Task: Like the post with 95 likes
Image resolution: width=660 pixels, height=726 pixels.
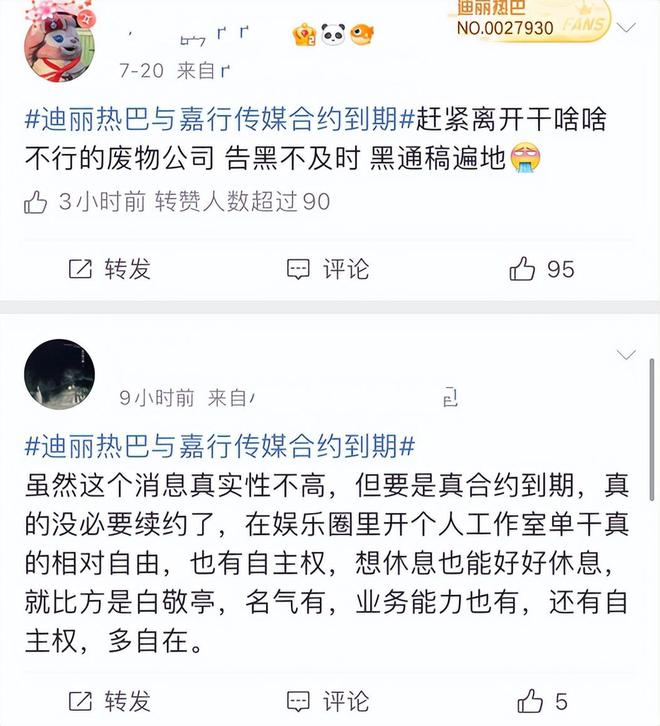Action: click(541, 269)
